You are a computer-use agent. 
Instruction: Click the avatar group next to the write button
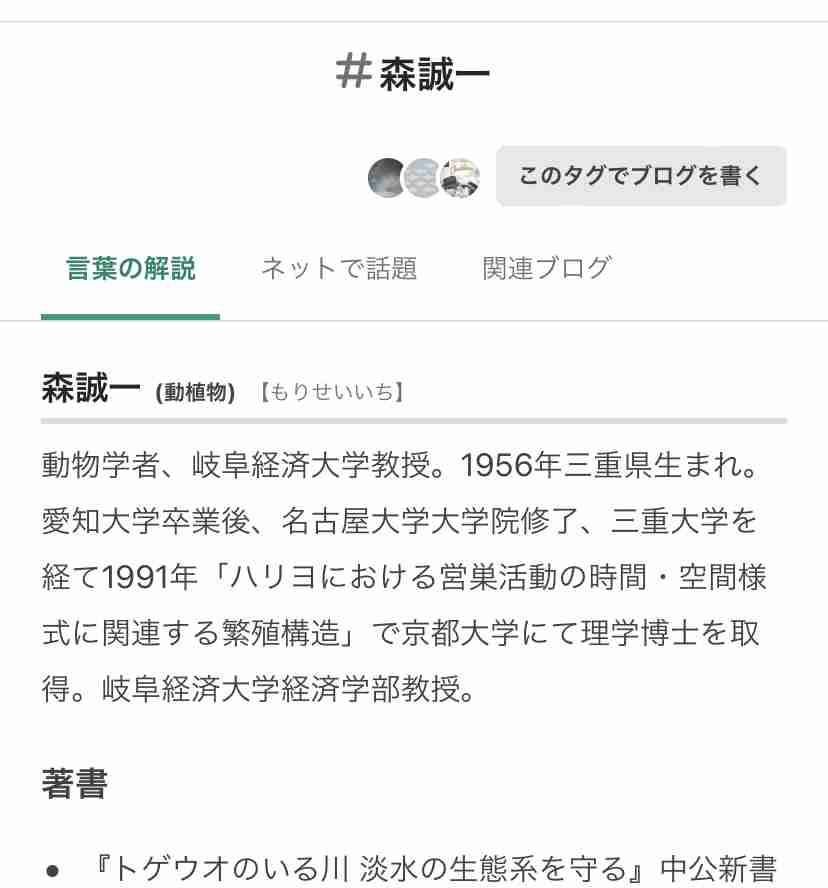pyautogui.click(x=421, y=177)
